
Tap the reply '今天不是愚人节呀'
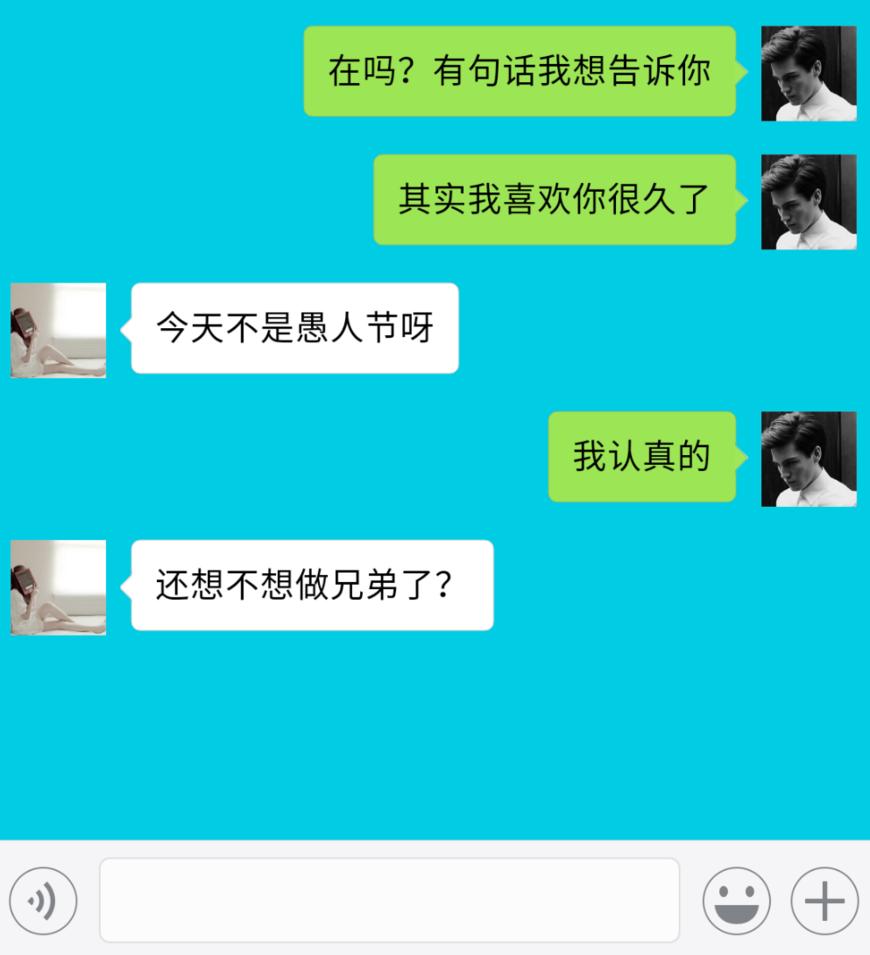pos(295,325)
